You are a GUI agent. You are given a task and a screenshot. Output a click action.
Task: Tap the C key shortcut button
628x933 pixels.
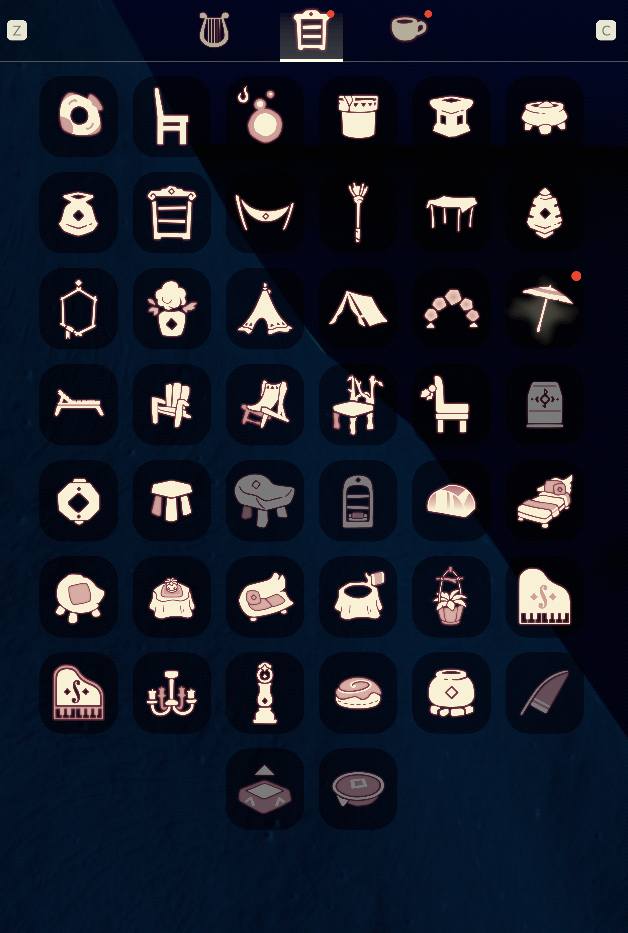coord(605,30)
